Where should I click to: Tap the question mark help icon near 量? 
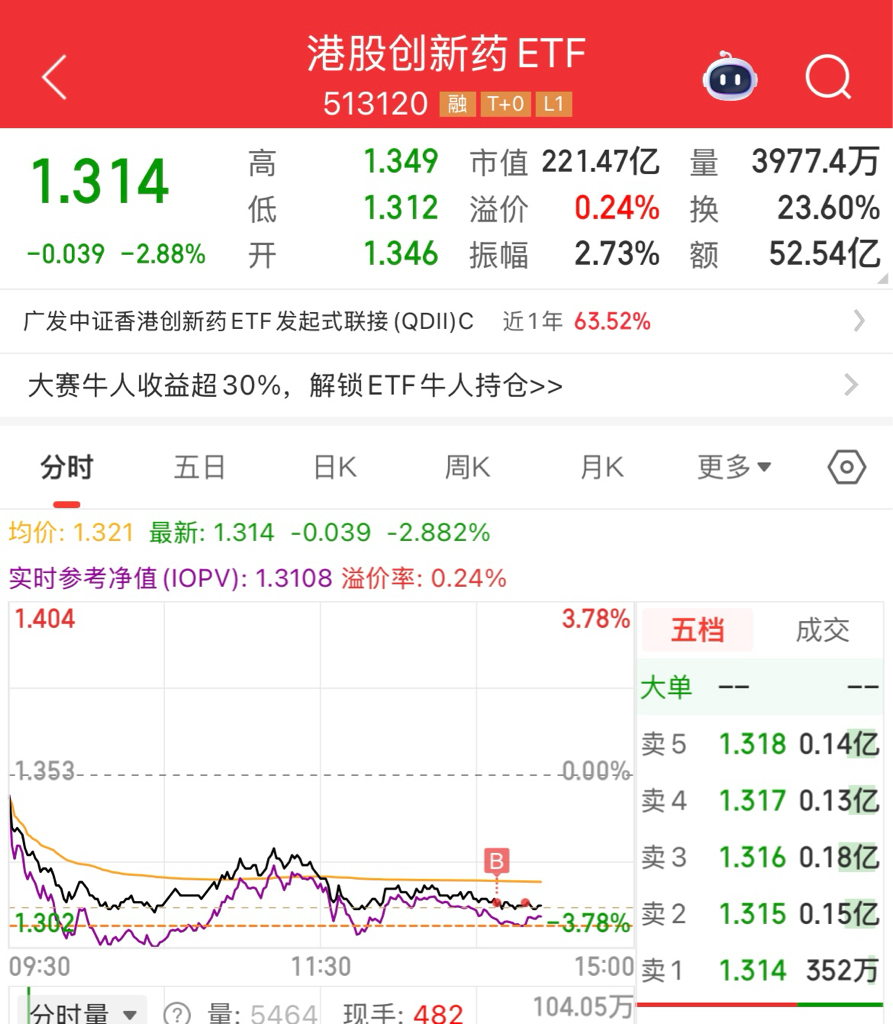click(177, 1011)
